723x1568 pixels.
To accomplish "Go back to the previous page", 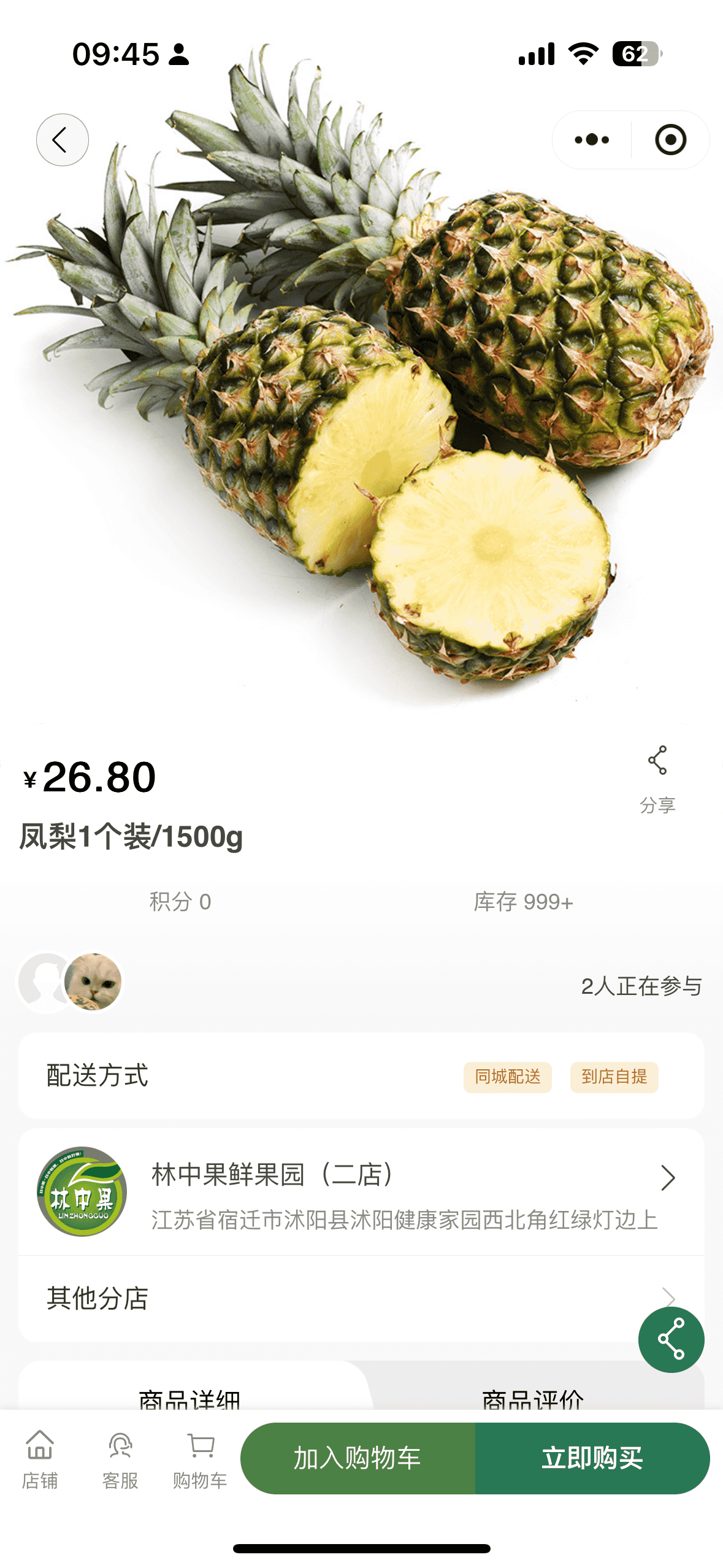I will tap(62, 140).
